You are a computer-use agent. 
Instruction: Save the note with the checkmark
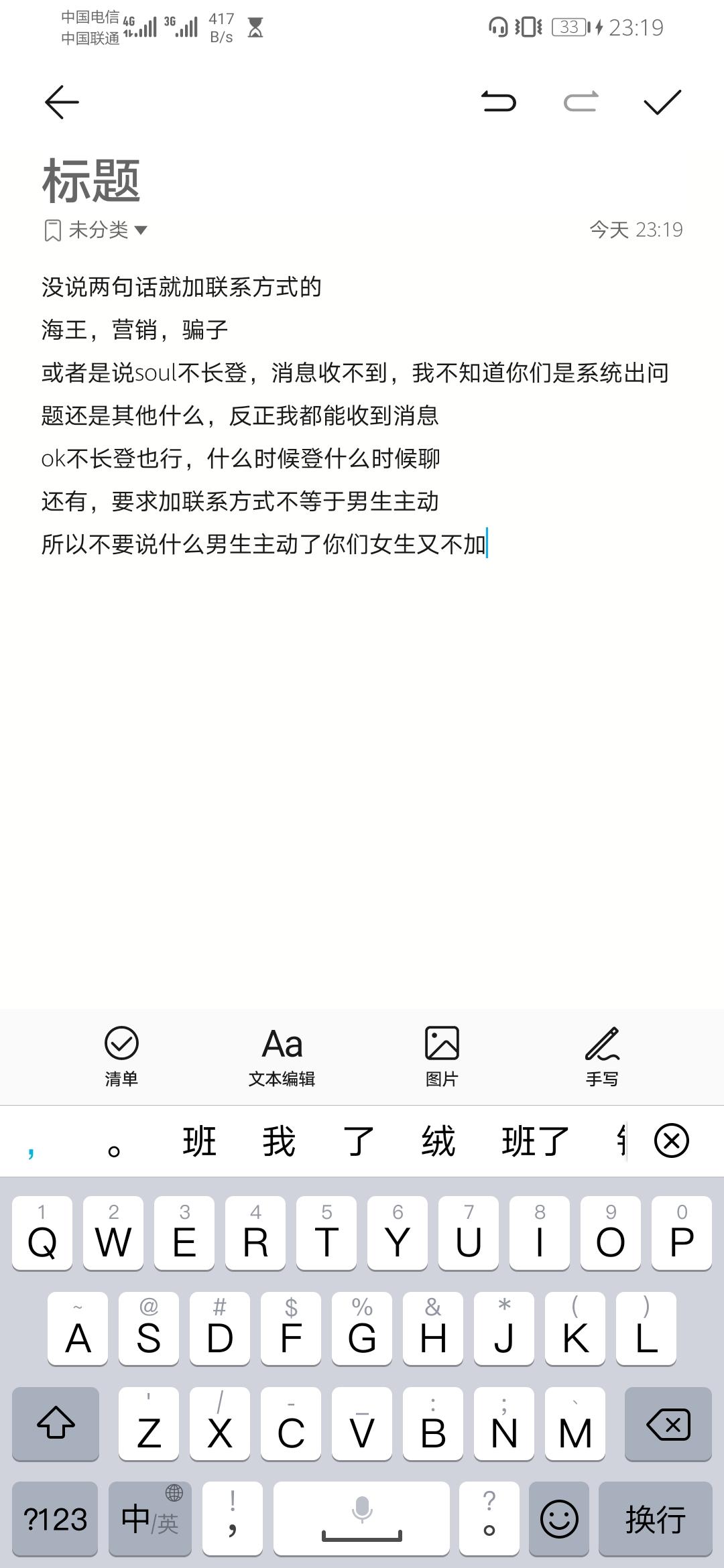(662, 102)
